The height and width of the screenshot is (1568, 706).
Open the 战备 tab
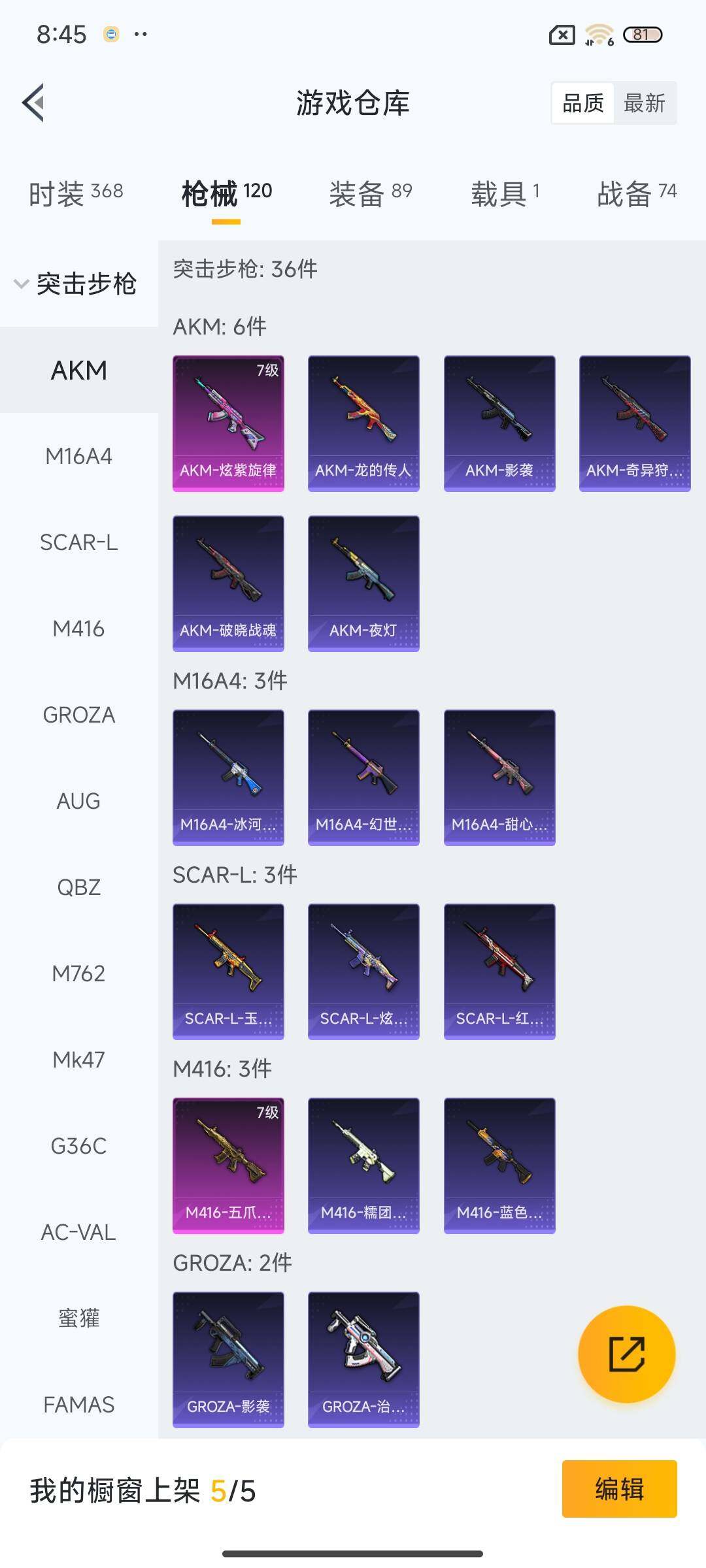[636, 194]
